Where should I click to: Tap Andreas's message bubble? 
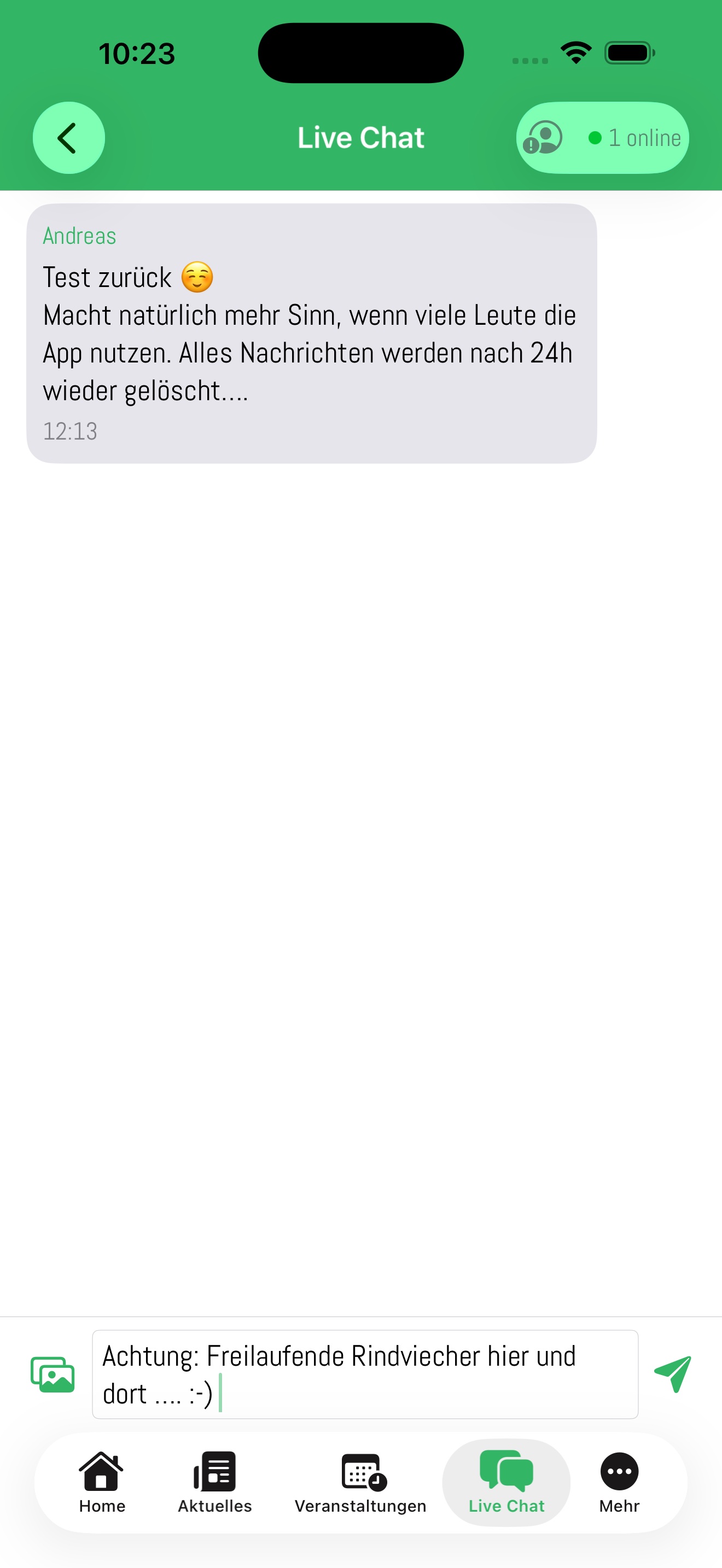click(311, 332)
